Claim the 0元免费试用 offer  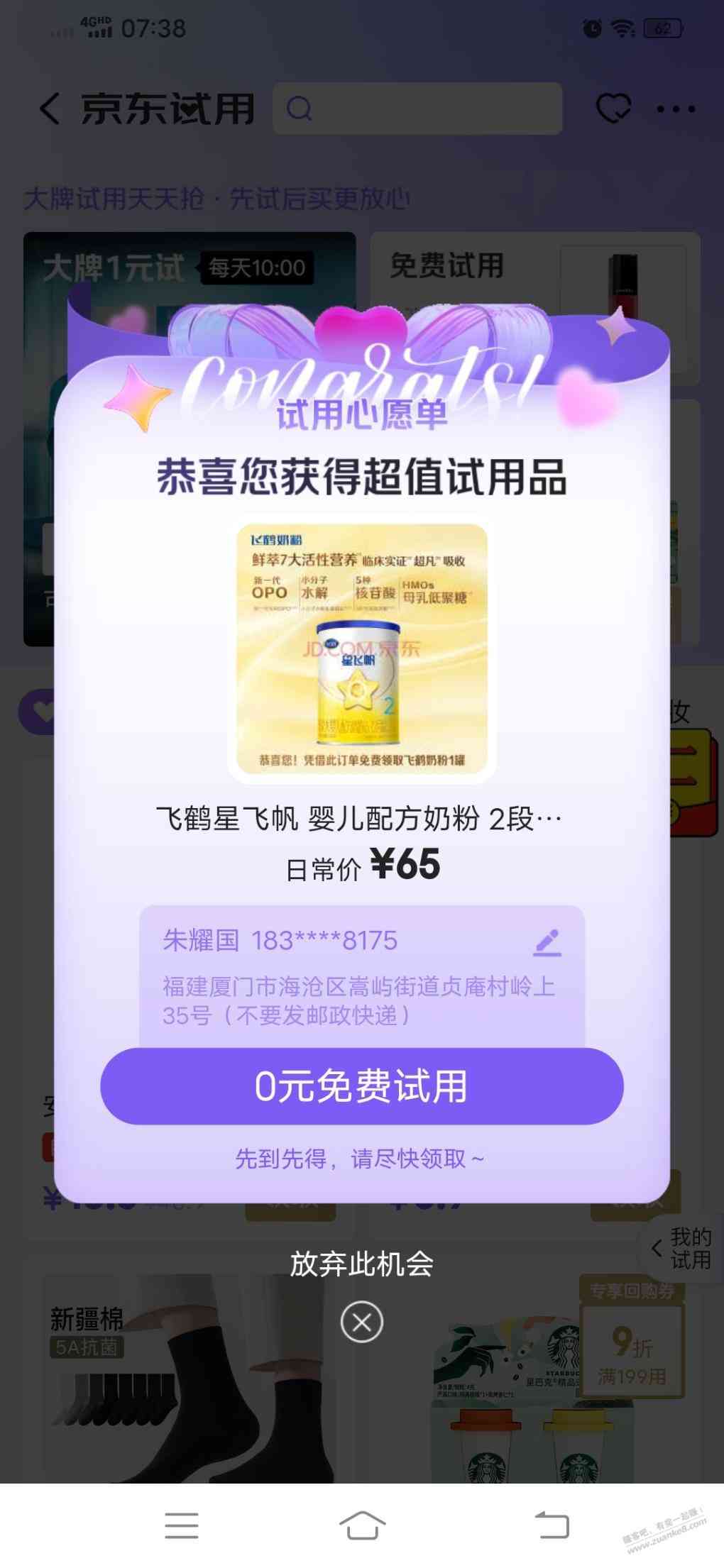(x=361, y=1086)
